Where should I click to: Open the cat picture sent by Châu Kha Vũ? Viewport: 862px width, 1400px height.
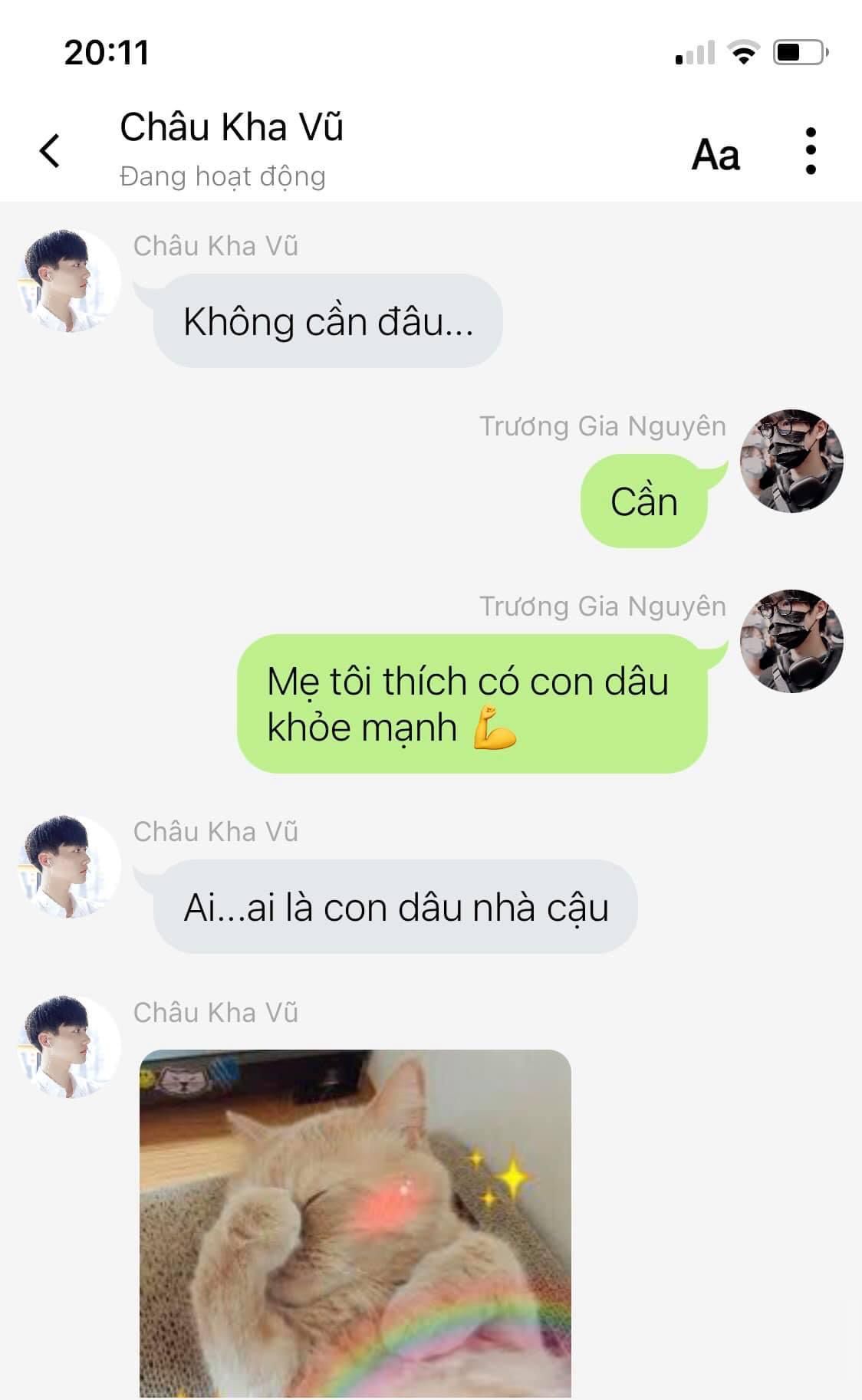point(355,1222)
